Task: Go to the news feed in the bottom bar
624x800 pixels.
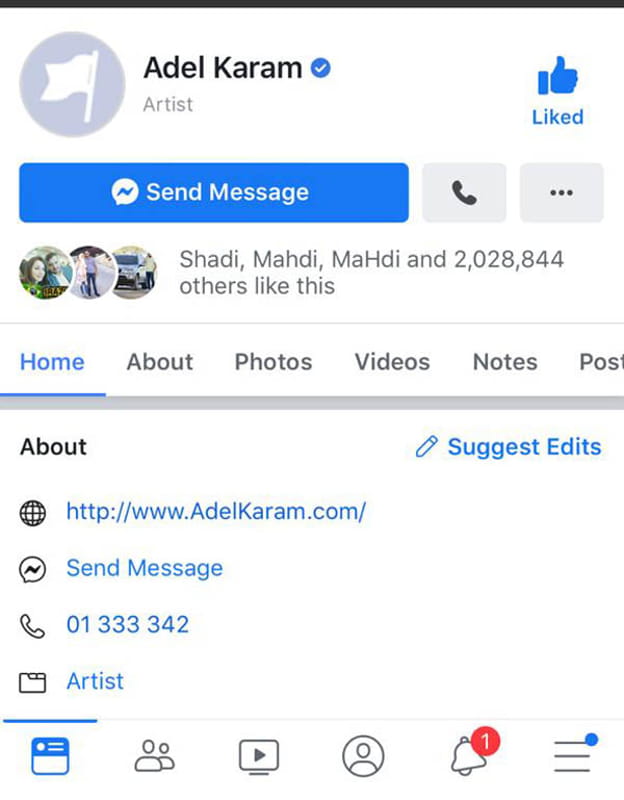Action: click(51, 757)
